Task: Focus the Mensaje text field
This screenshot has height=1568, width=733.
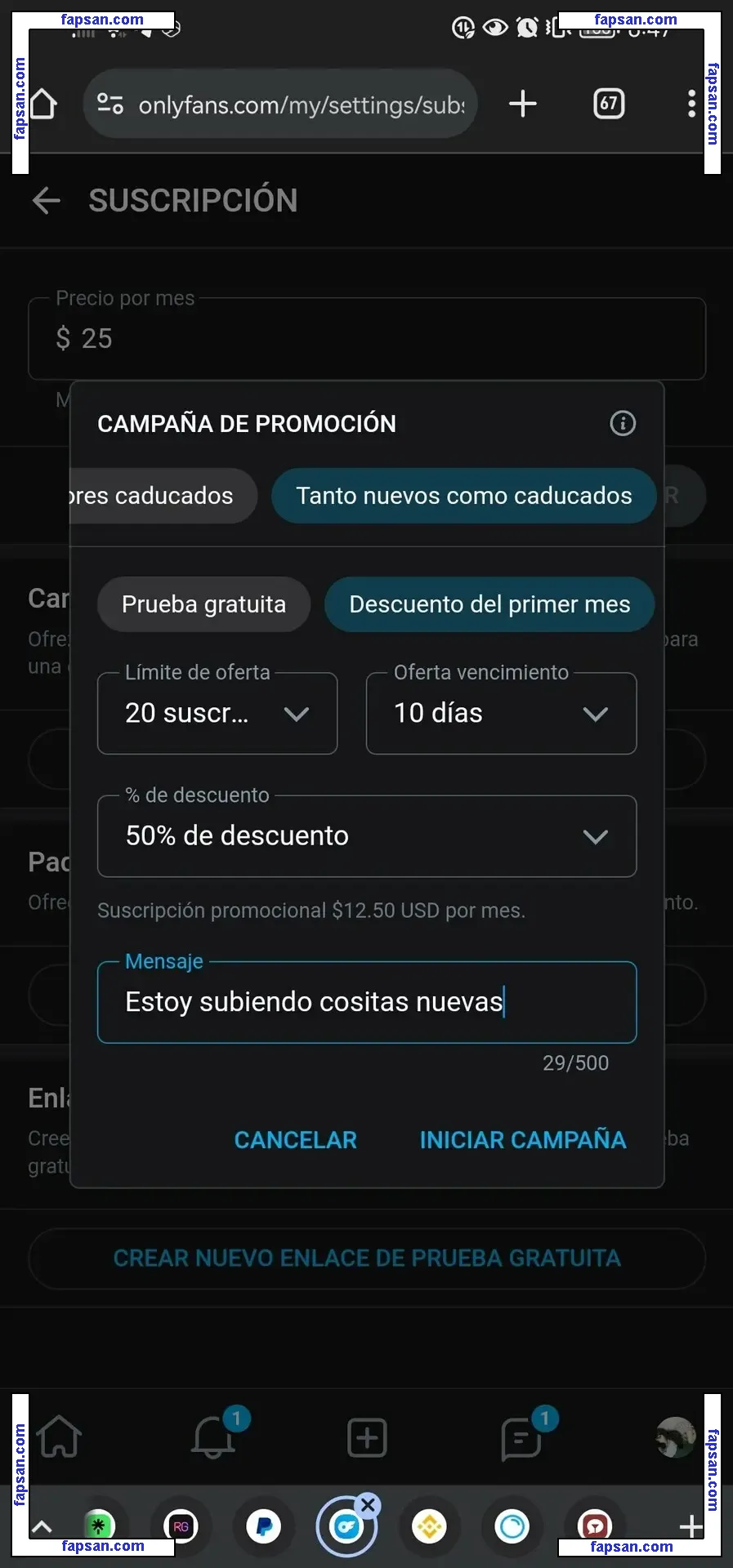Action: 366,1002
